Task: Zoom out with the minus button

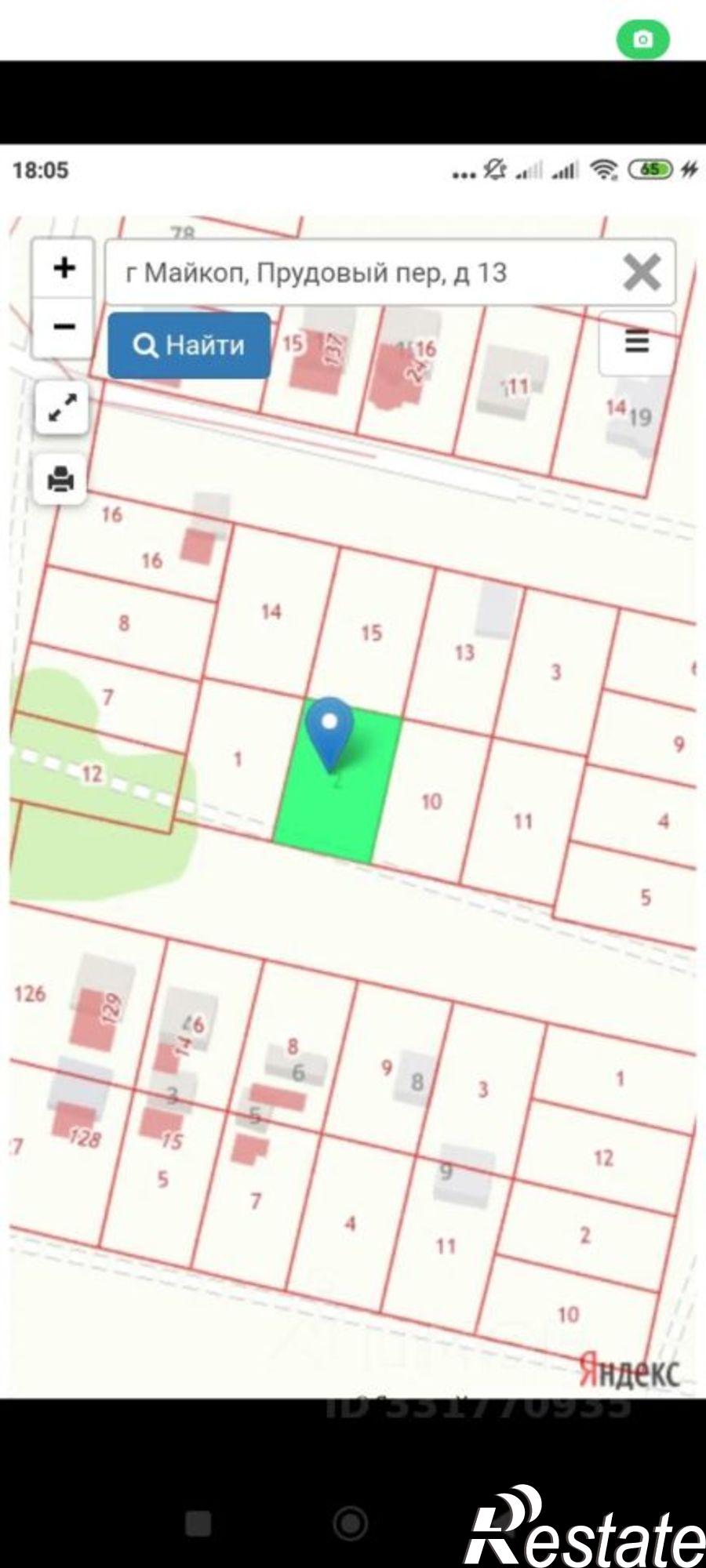Action: point(64,327)
